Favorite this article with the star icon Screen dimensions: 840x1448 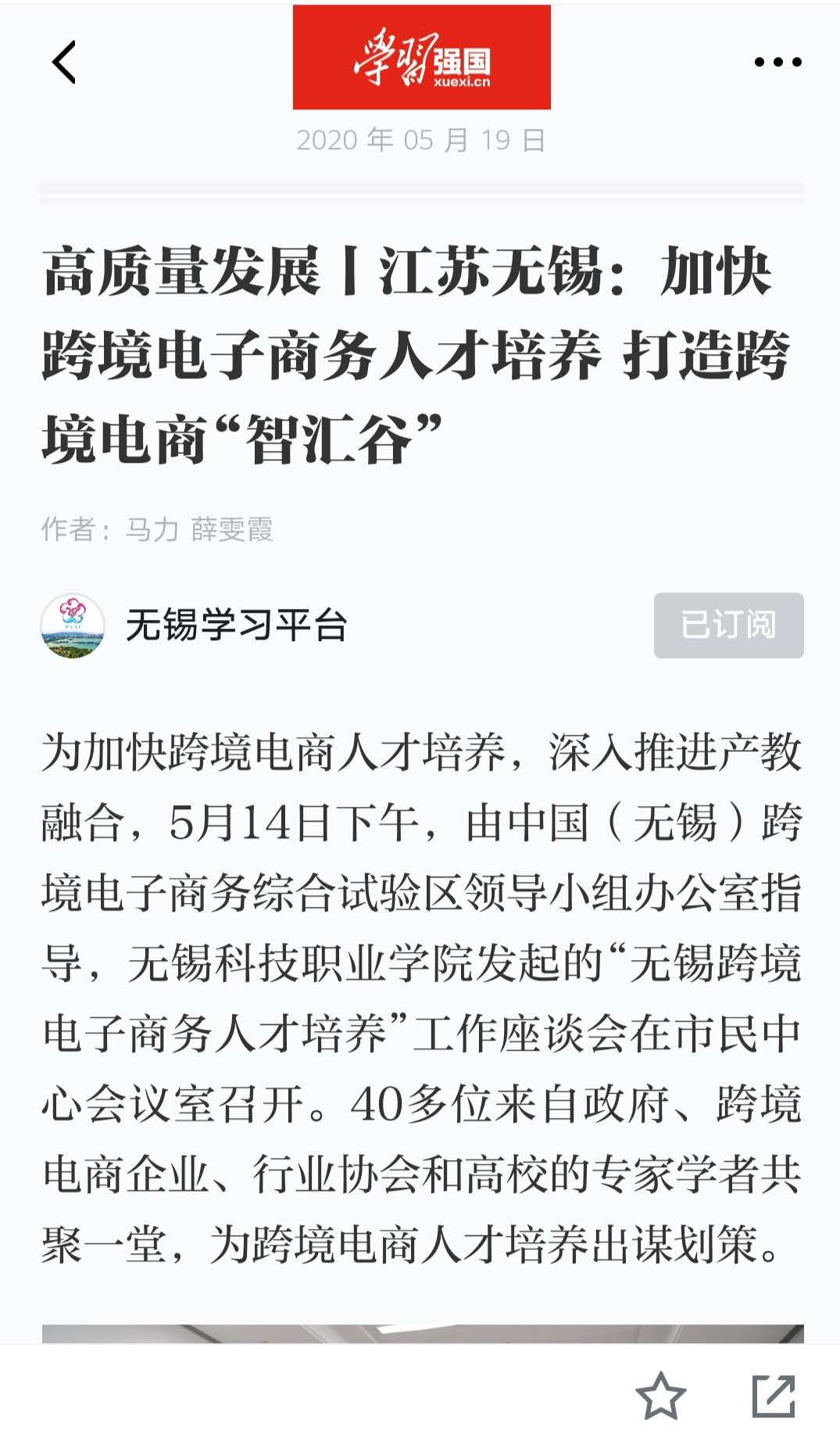tap(660, 1396)
